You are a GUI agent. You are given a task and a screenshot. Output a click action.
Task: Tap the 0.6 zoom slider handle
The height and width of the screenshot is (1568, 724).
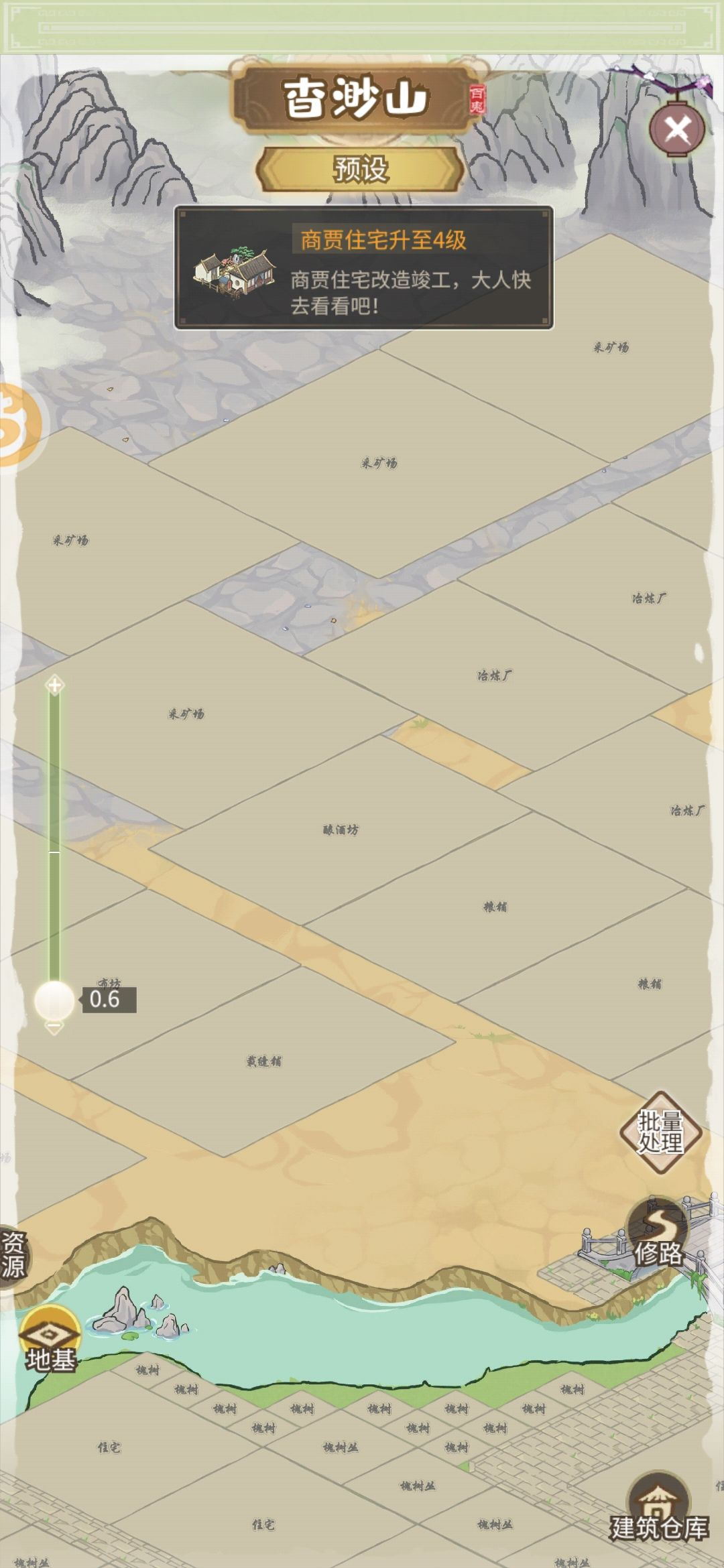pos(54,1000)
